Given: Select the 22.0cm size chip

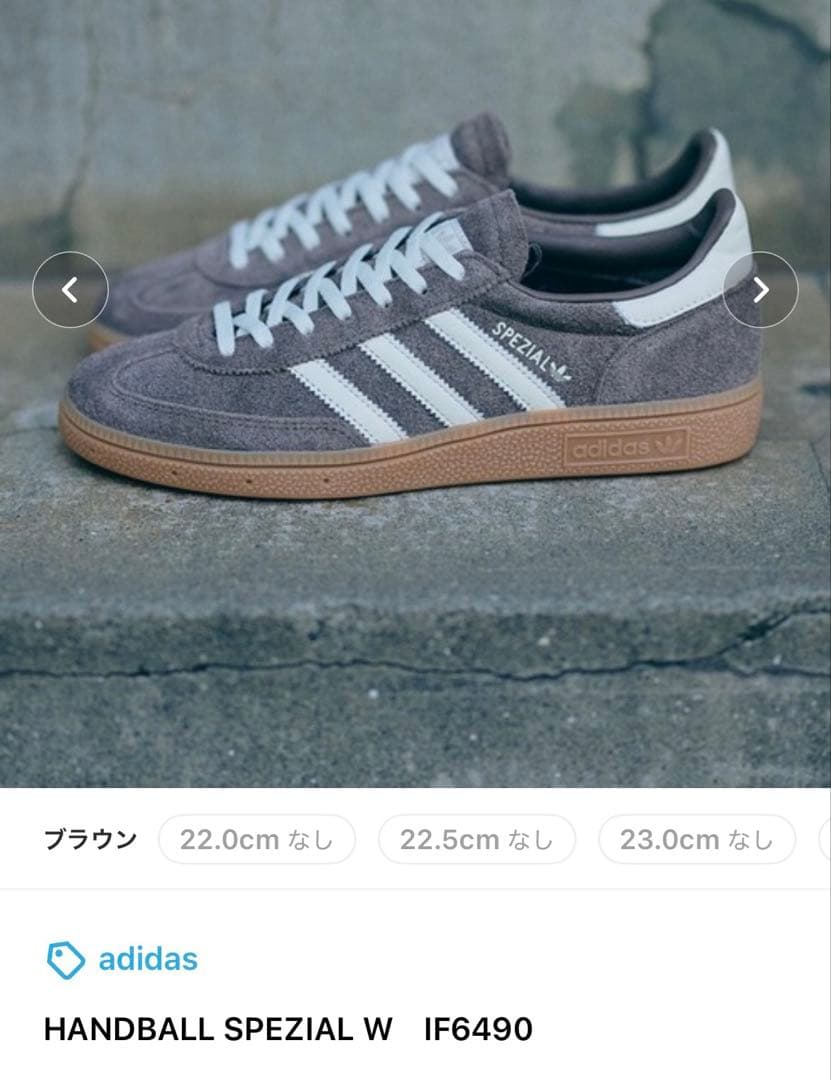Looking at the screenshot, I should click(256, 840).
